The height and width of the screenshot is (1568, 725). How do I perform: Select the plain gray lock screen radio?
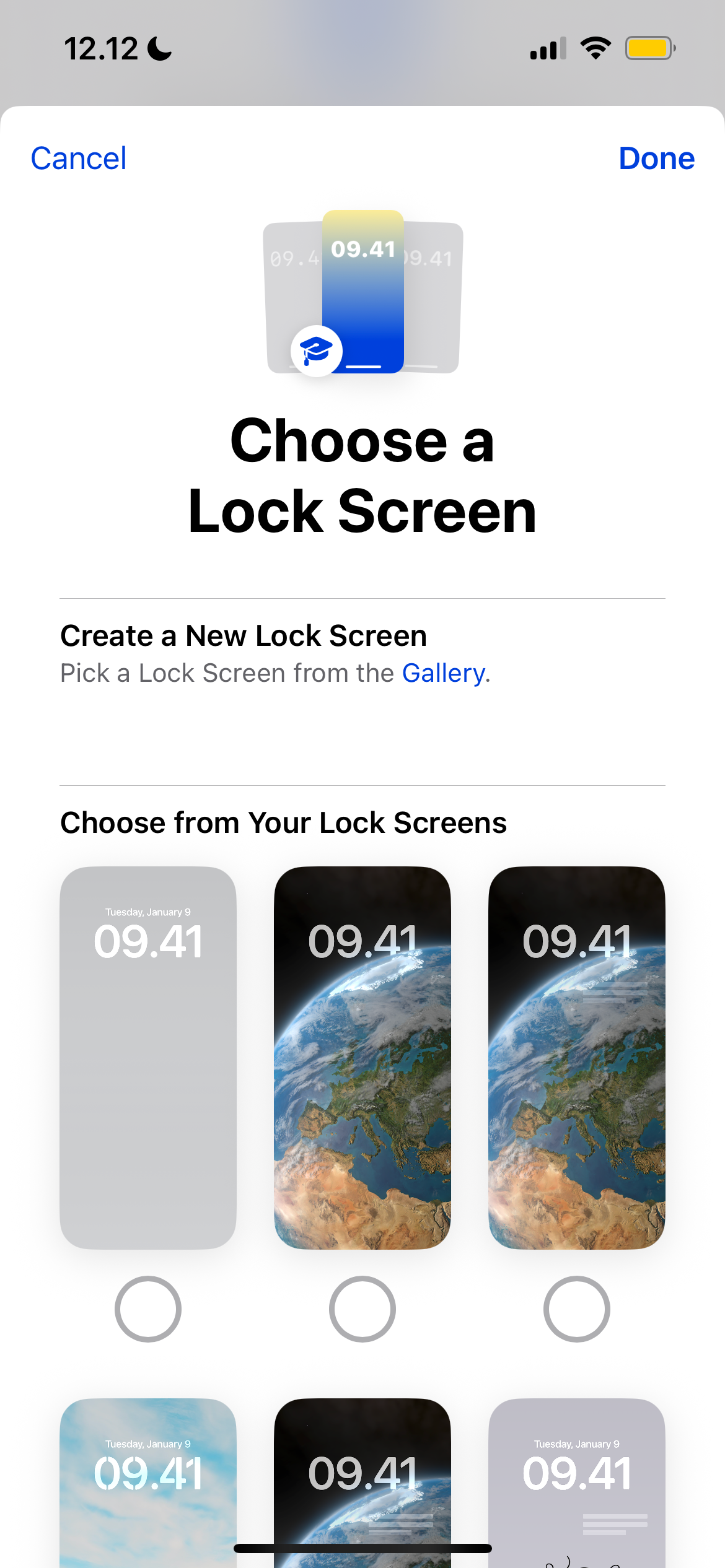(147, 1309)
